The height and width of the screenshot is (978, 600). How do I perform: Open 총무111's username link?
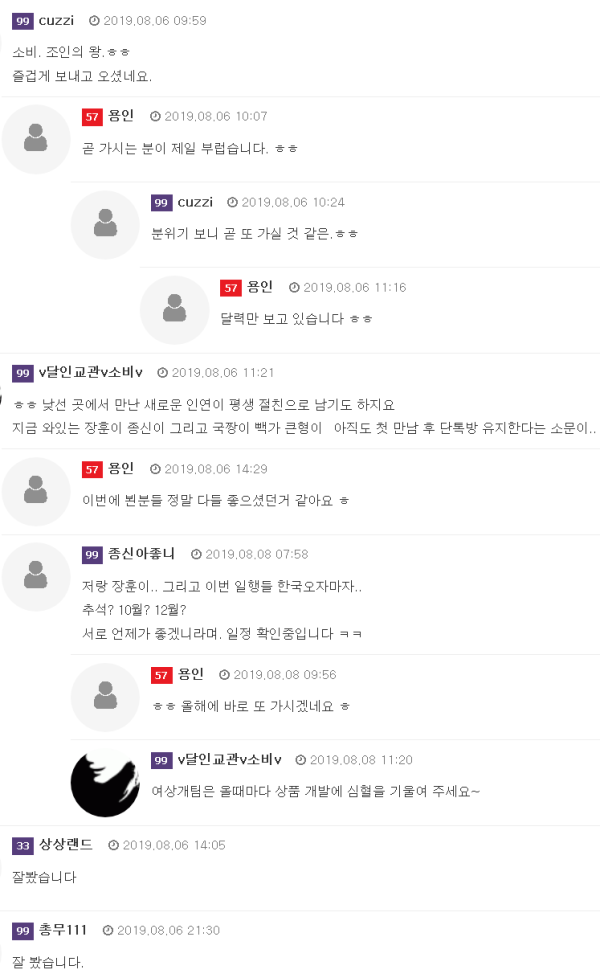(62, 930)
